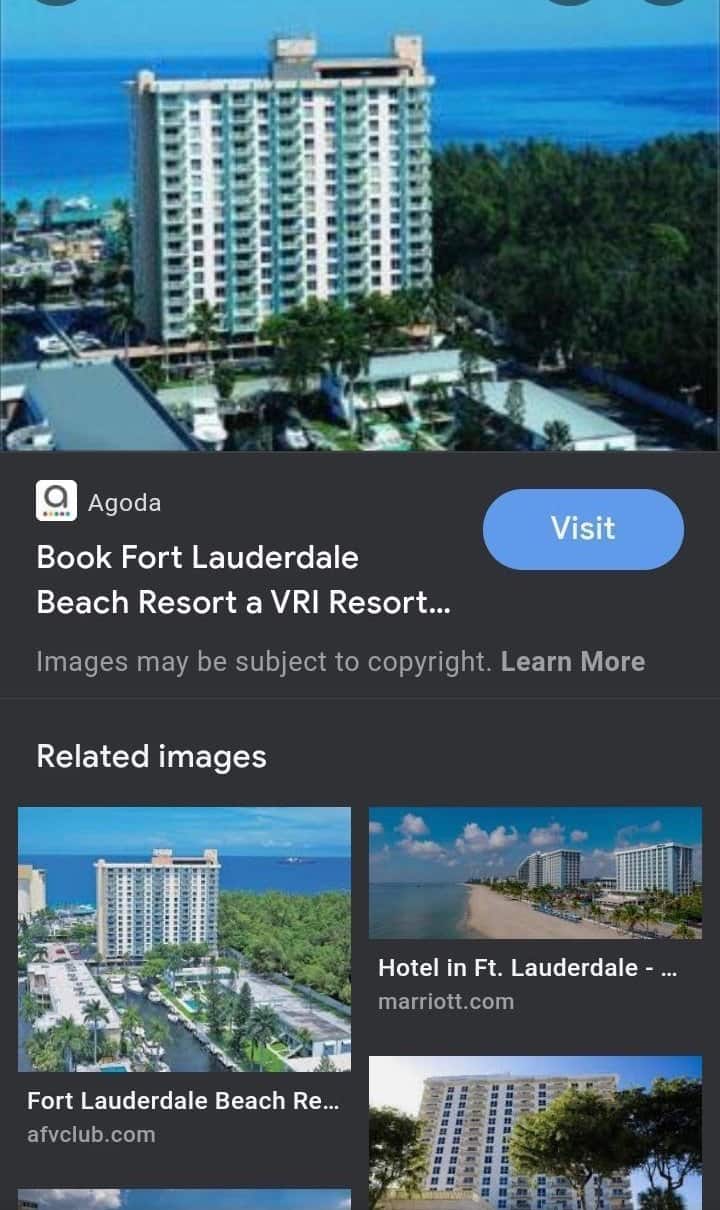Open the afvclub.com related image
This screenshot has height=1210, width=720.
pos(184,939)
